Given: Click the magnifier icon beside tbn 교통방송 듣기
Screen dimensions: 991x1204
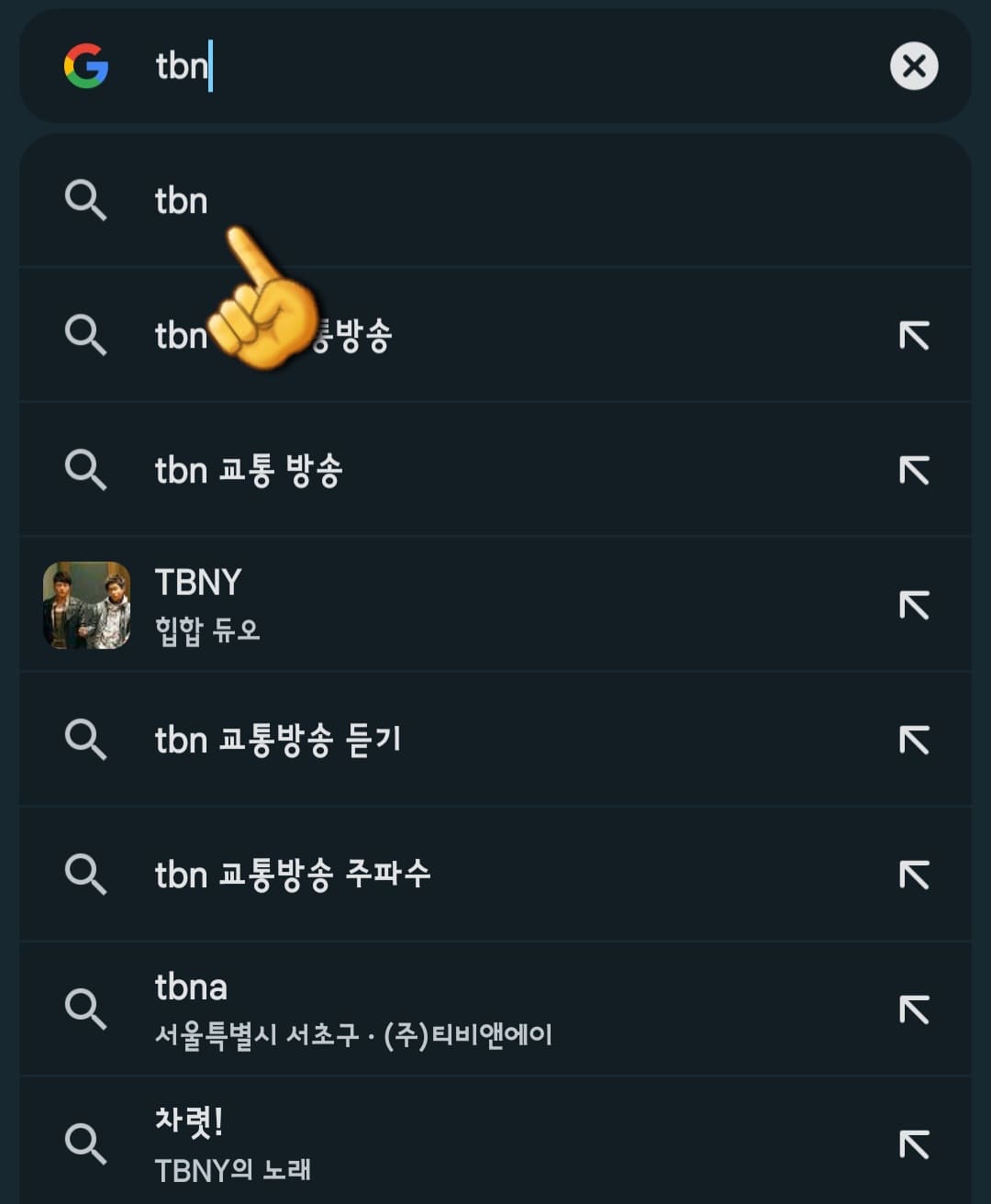Looking at the screenshot, I should [87, 740].
